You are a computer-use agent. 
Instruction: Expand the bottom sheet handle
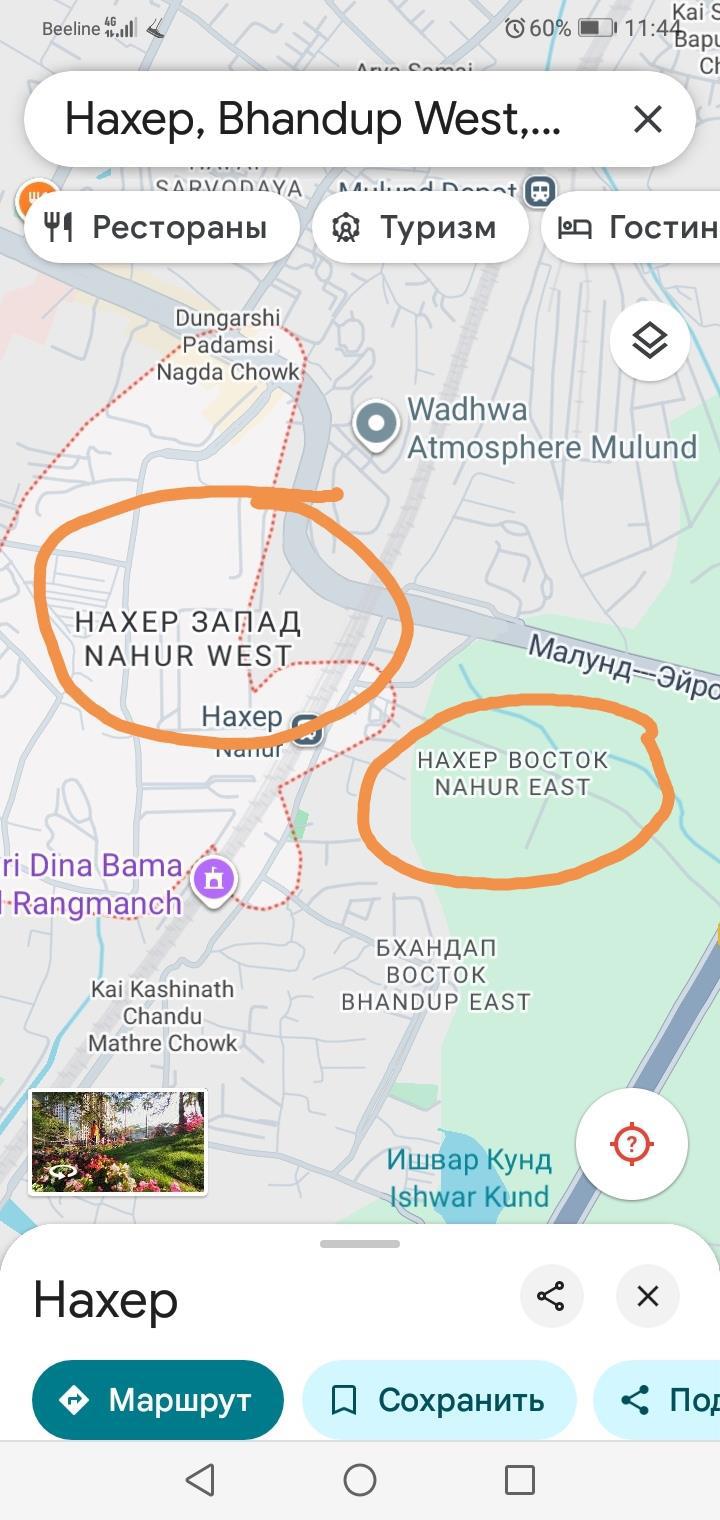point(360,1244)
